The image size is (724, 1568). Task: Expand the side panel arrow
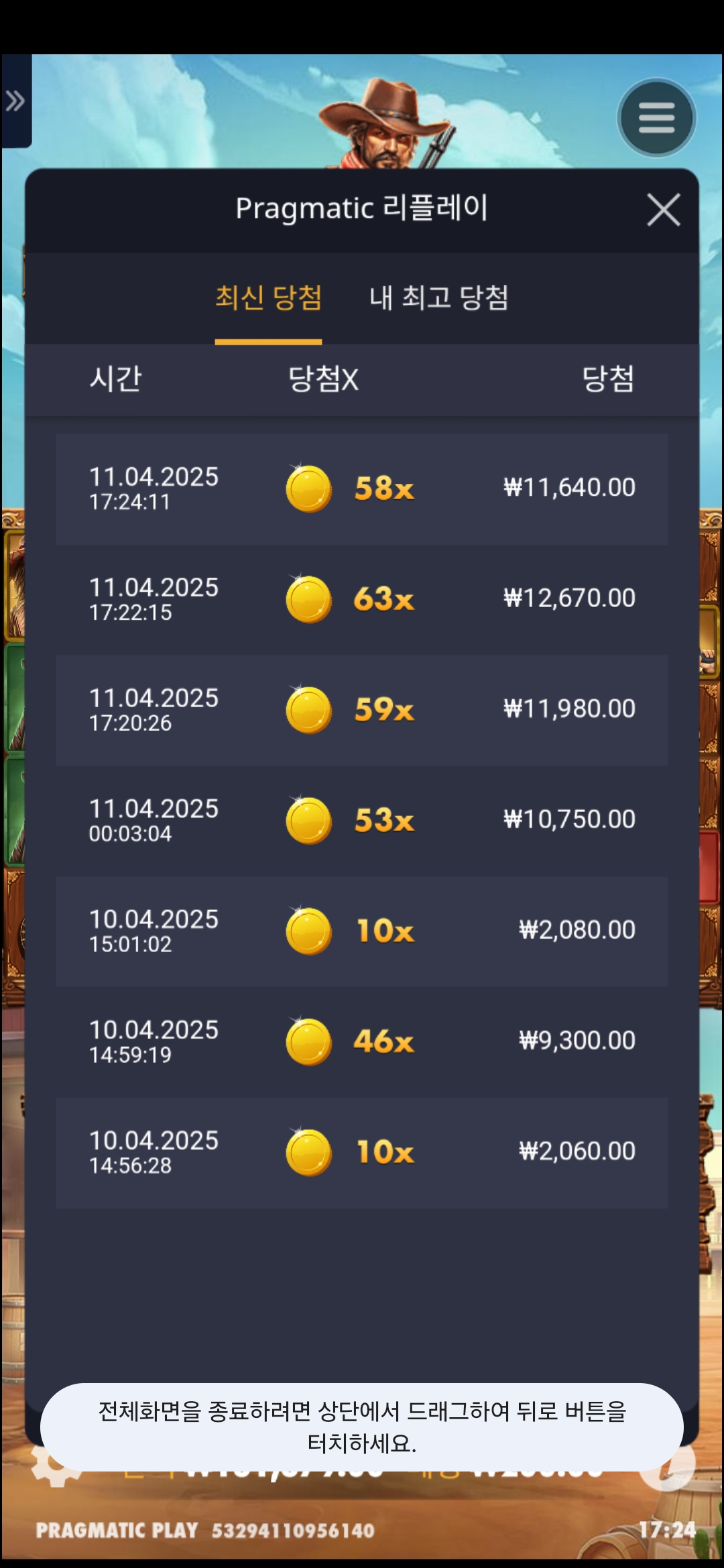coord(15,101)
